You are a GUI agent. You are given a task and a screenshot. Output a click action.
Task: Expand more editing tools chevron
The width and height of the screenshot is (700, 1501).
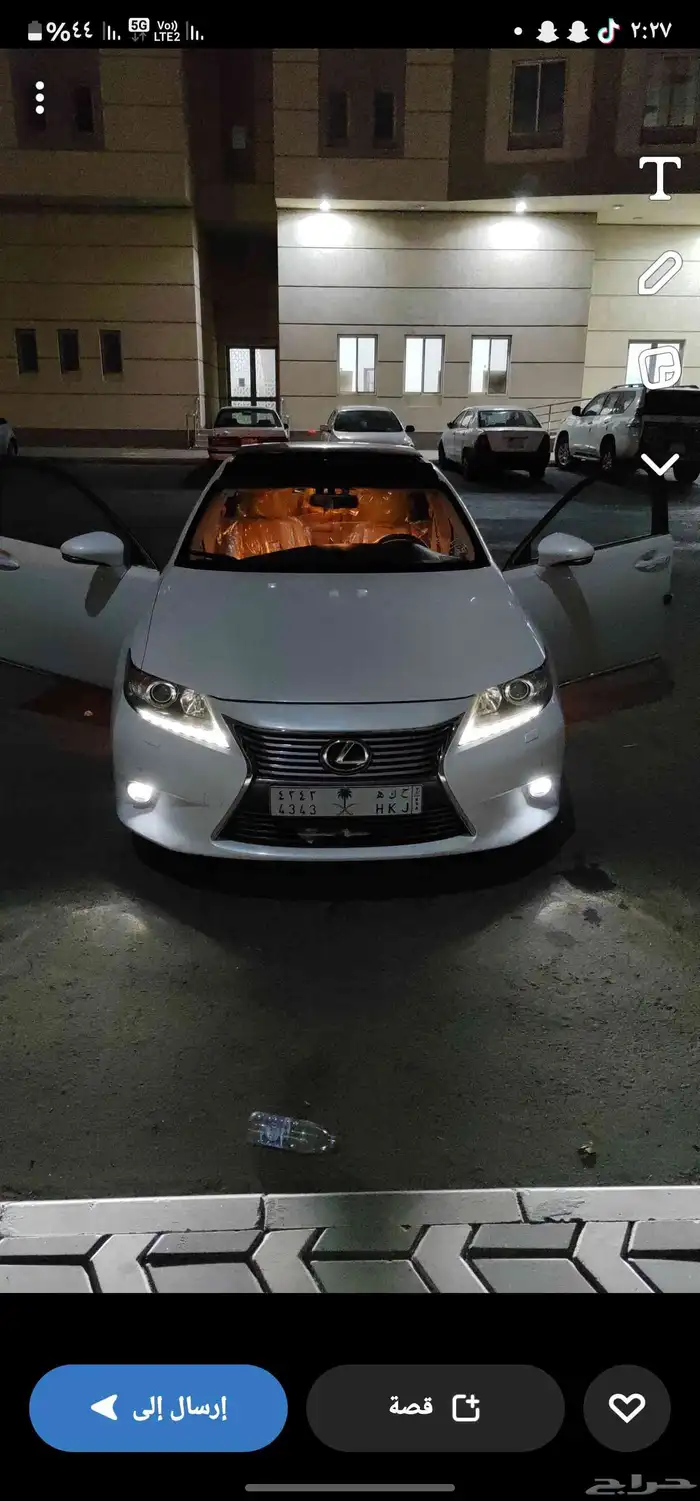tap(660, 463)
